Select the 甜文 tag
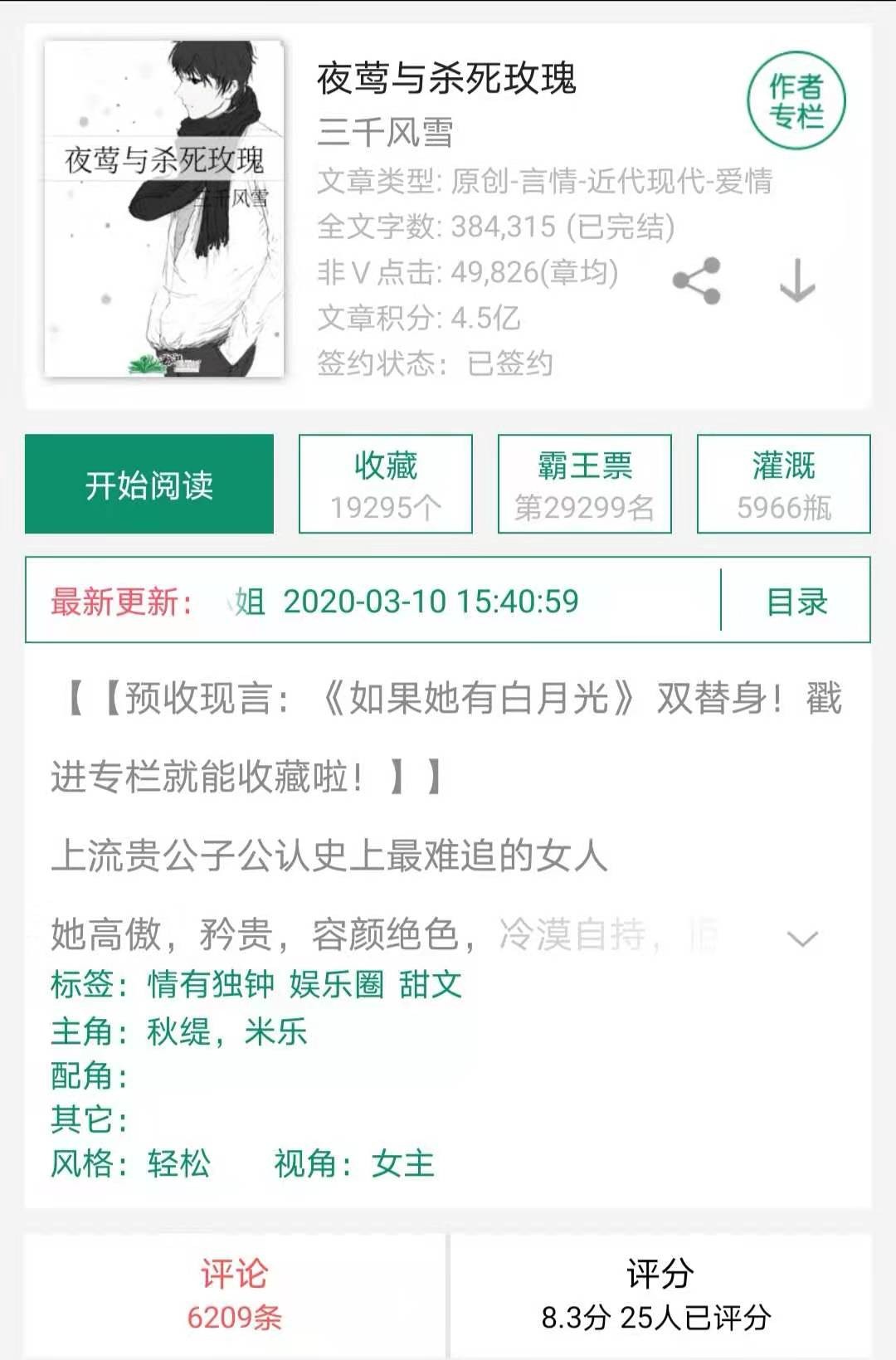This screenshot has width=896, height=1360. coord(430,984)
